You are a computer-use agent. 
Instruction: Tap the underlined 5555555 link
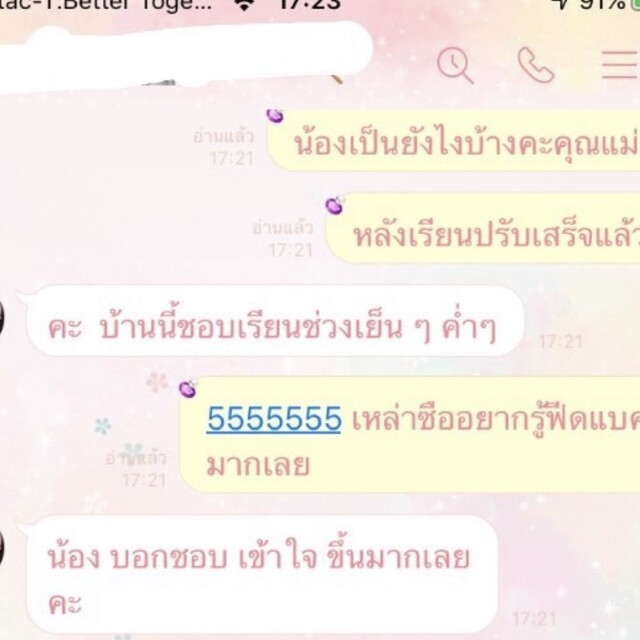274,419
